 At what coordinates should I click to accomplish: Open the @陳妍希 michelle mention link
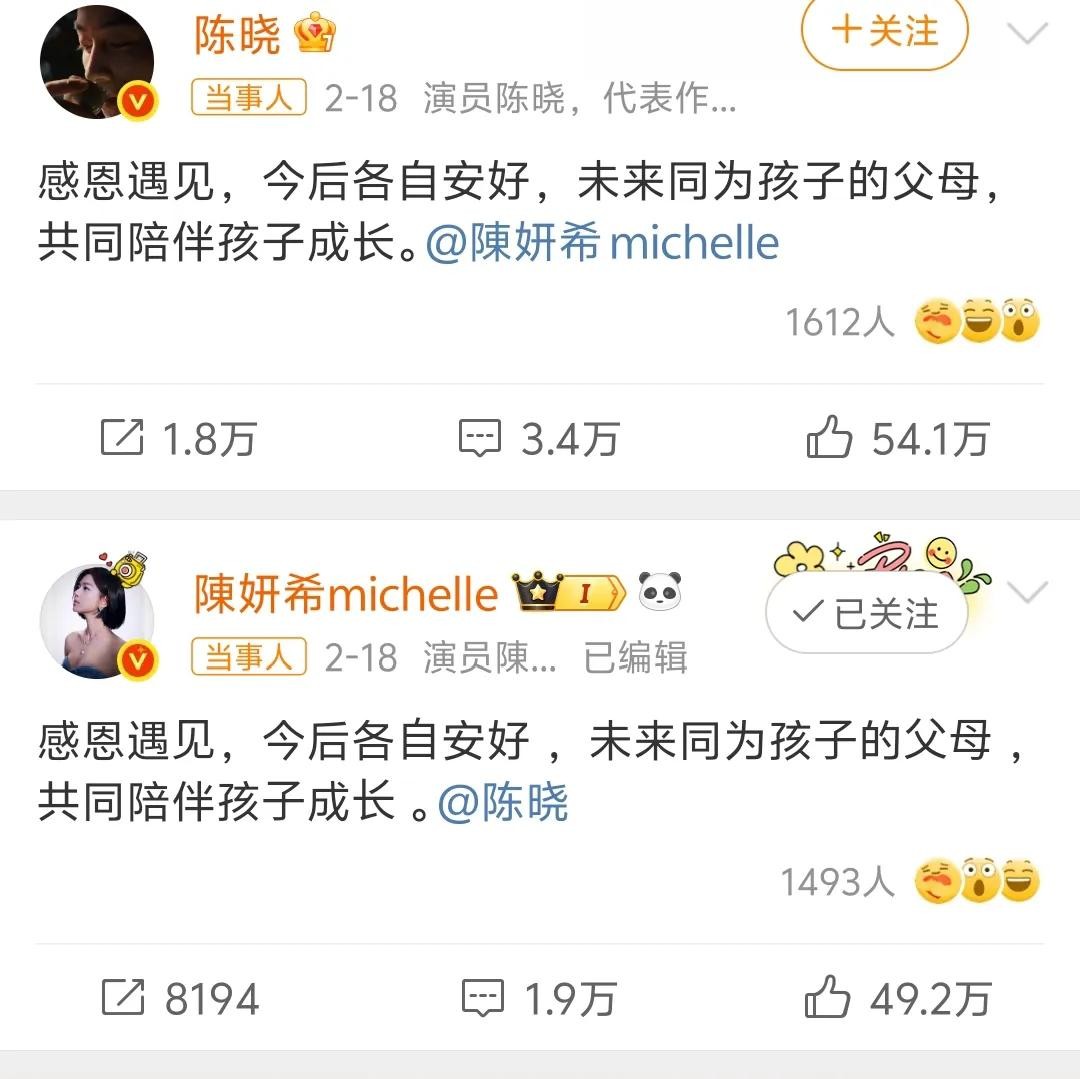point(603,243)
